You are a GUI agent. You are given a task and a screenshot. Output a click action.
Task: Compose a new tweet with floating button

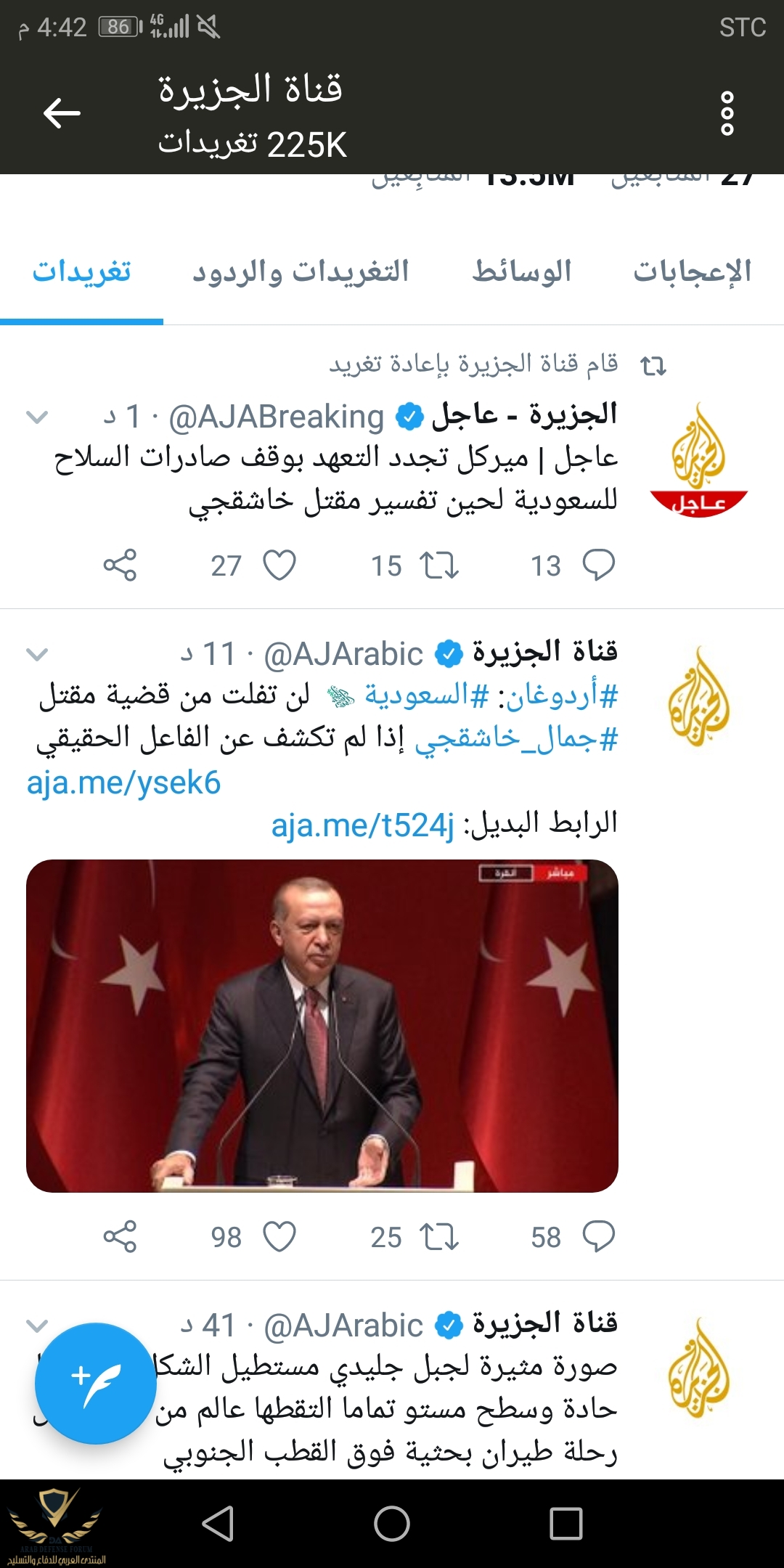pyautogui.click(x=95, y=1384)
